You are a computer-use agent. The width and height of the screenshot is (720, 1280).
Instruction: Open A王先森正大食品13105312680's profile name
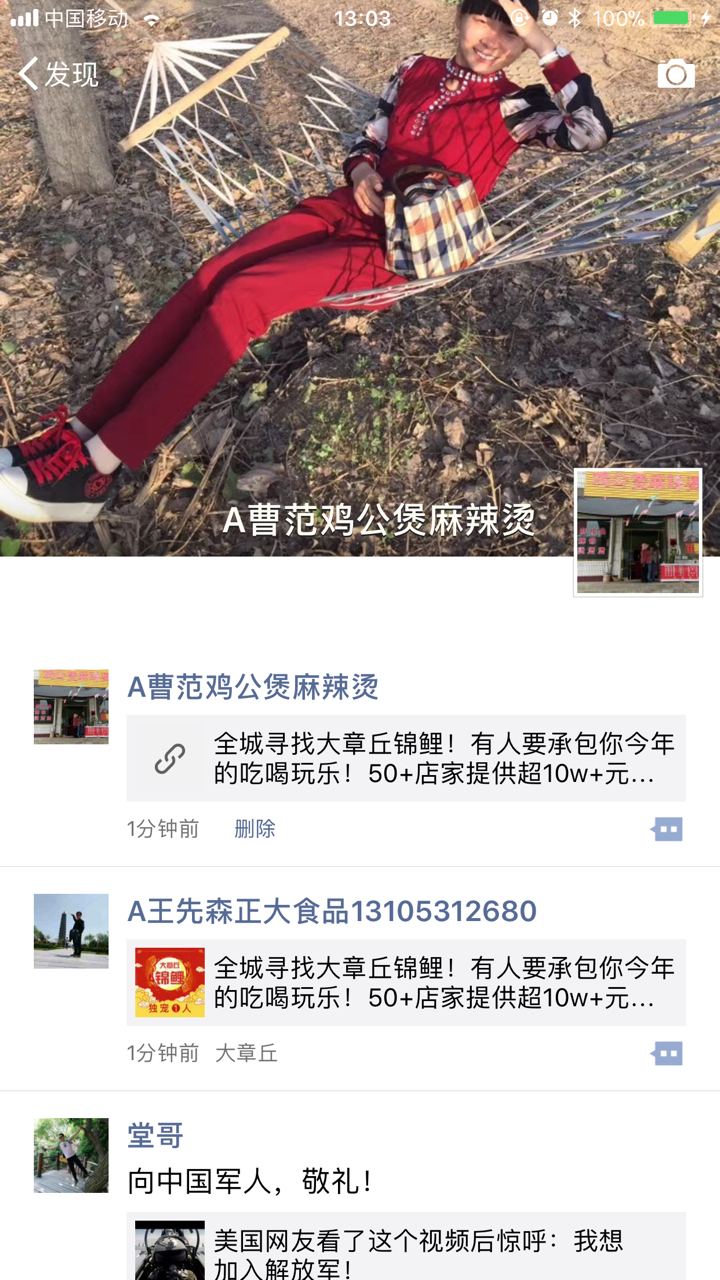coord(332,911)
